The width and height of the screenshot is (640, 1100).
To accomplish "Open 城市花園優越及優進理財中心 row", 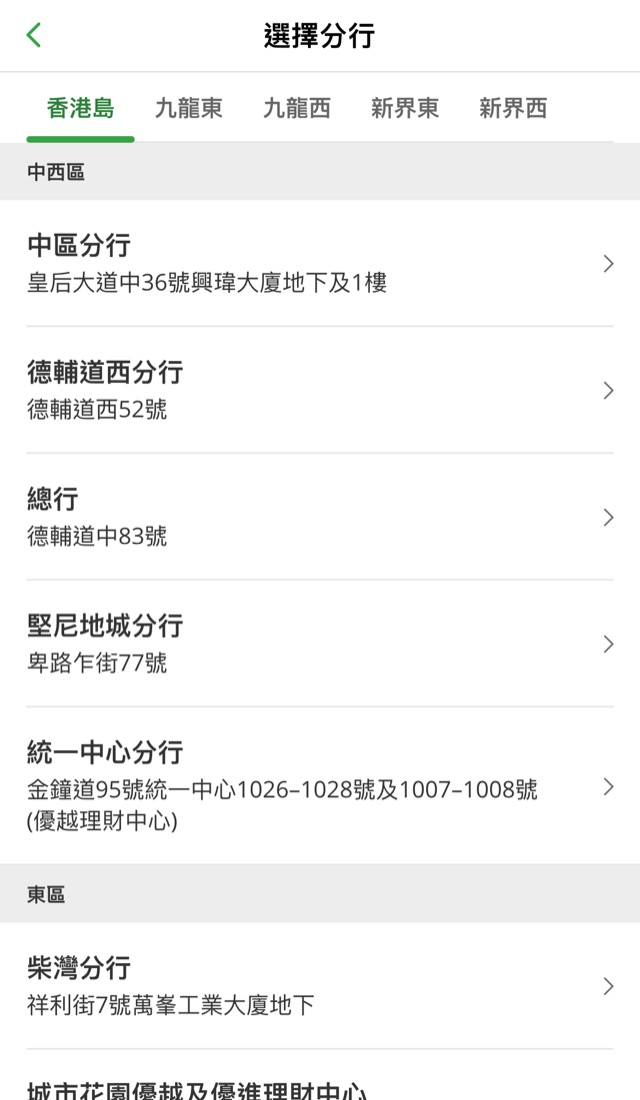I will click(x=320, y=1085).
